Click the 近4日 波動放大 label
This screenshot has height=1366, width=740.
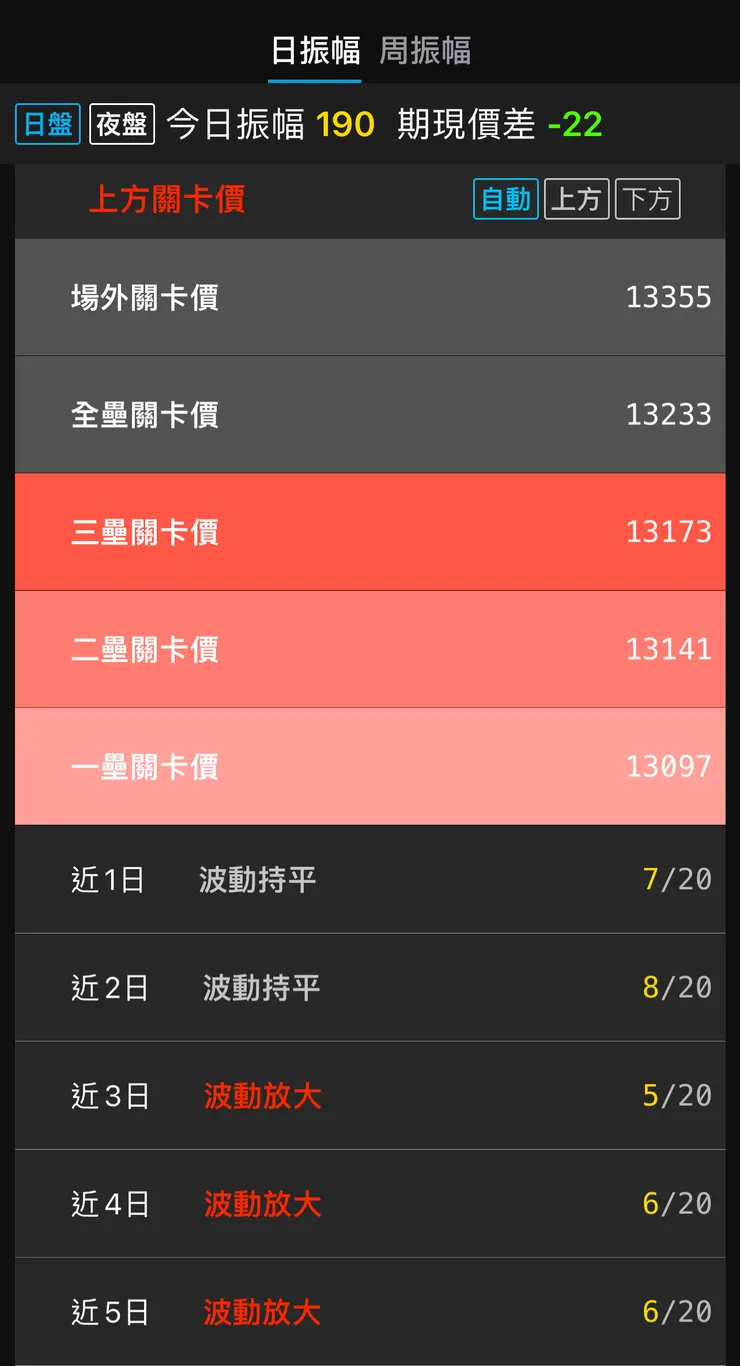coord(261,1204)
